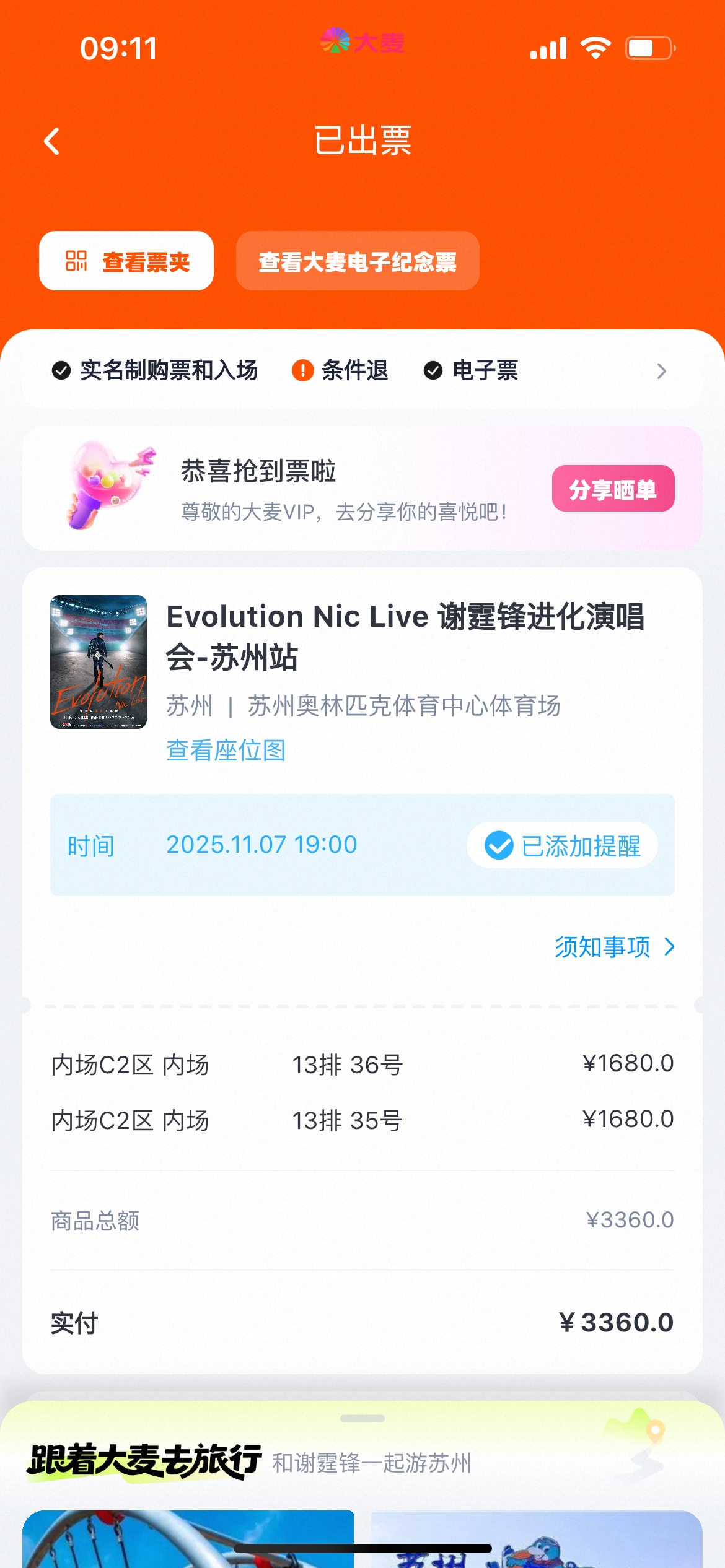This screenshot has width=725, height=1568.
Task: Go back using the top-left arrow
Action: click(x=52, y=141)
